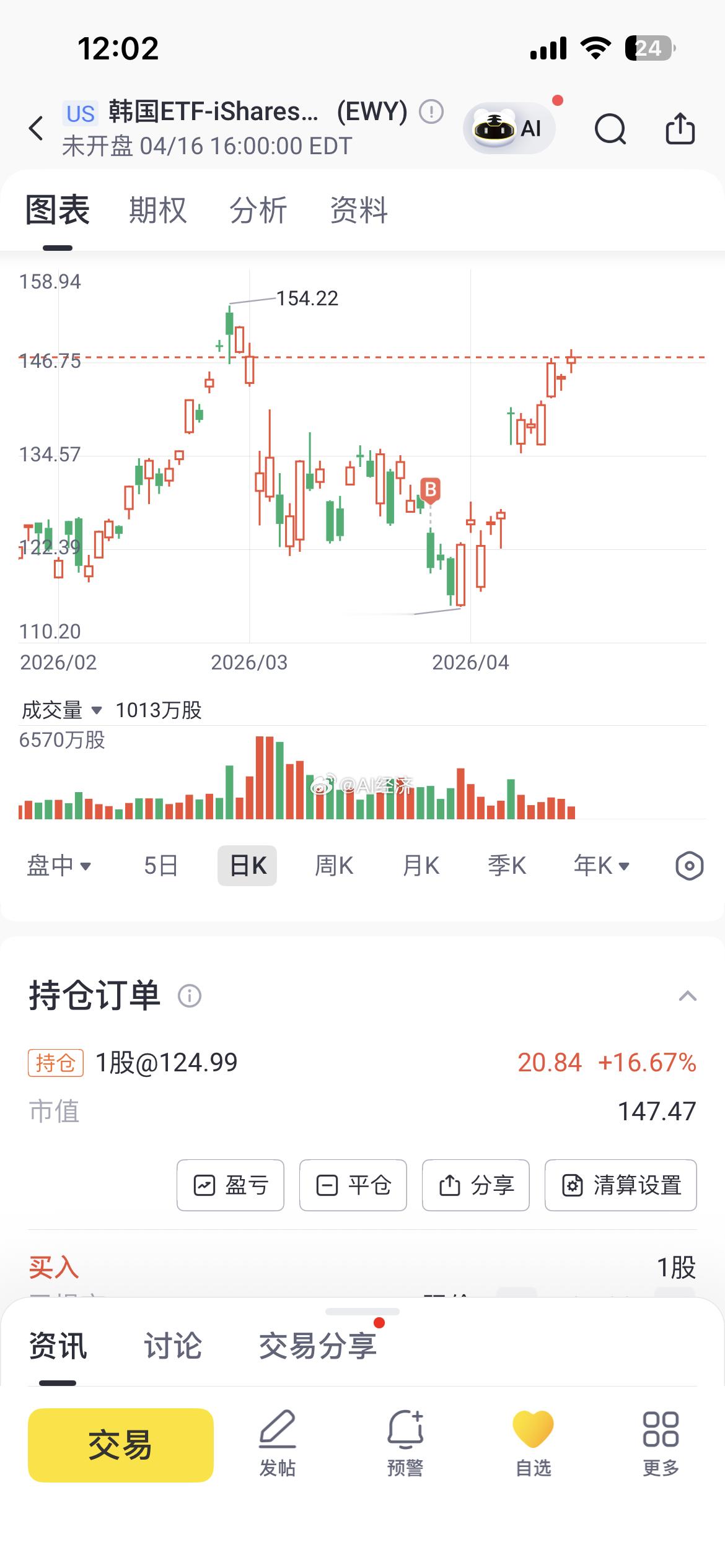Switch chart to 月K

(421, 865)
